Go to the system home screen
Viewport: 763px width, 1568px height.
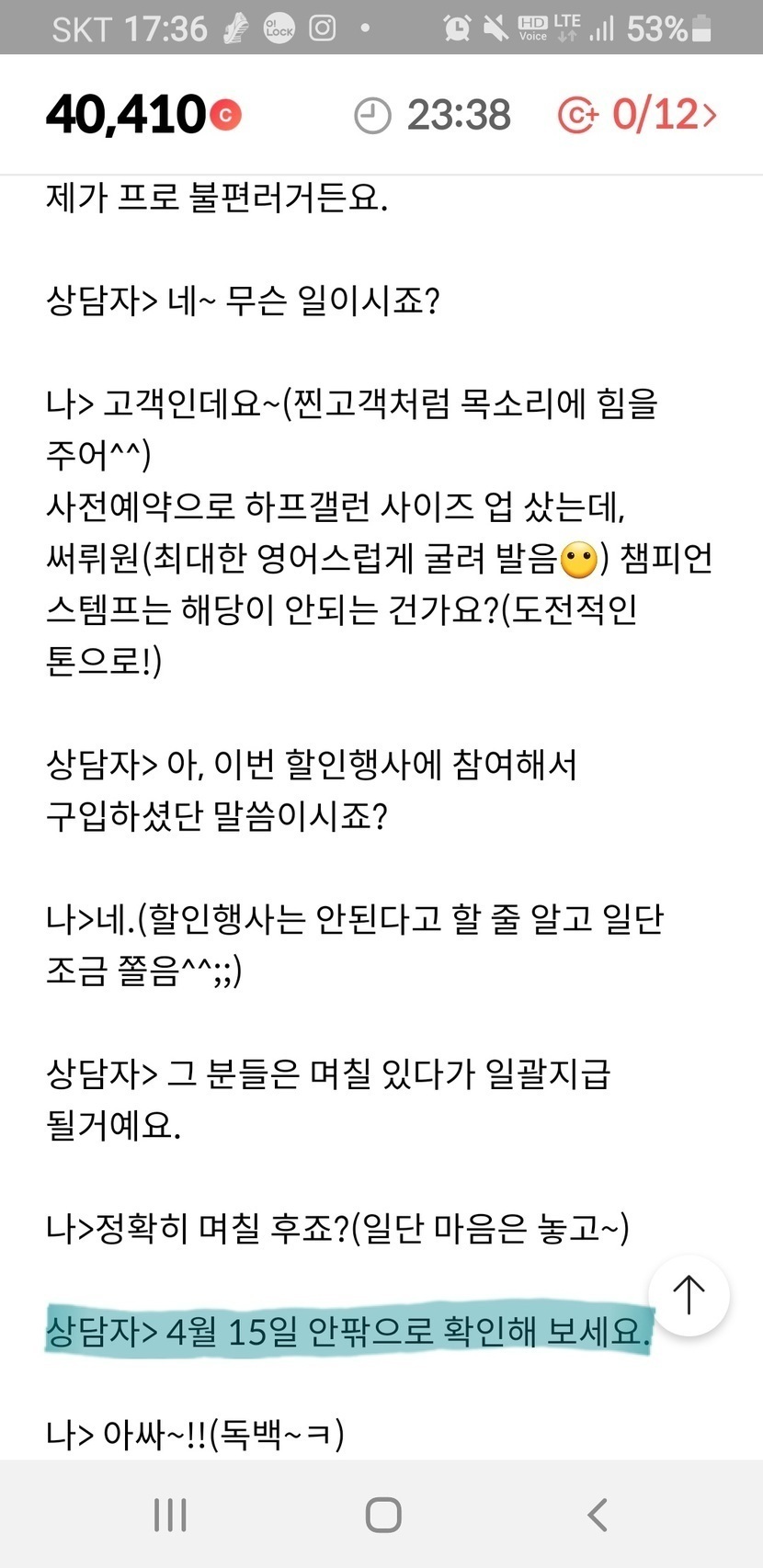point(382,1515)
